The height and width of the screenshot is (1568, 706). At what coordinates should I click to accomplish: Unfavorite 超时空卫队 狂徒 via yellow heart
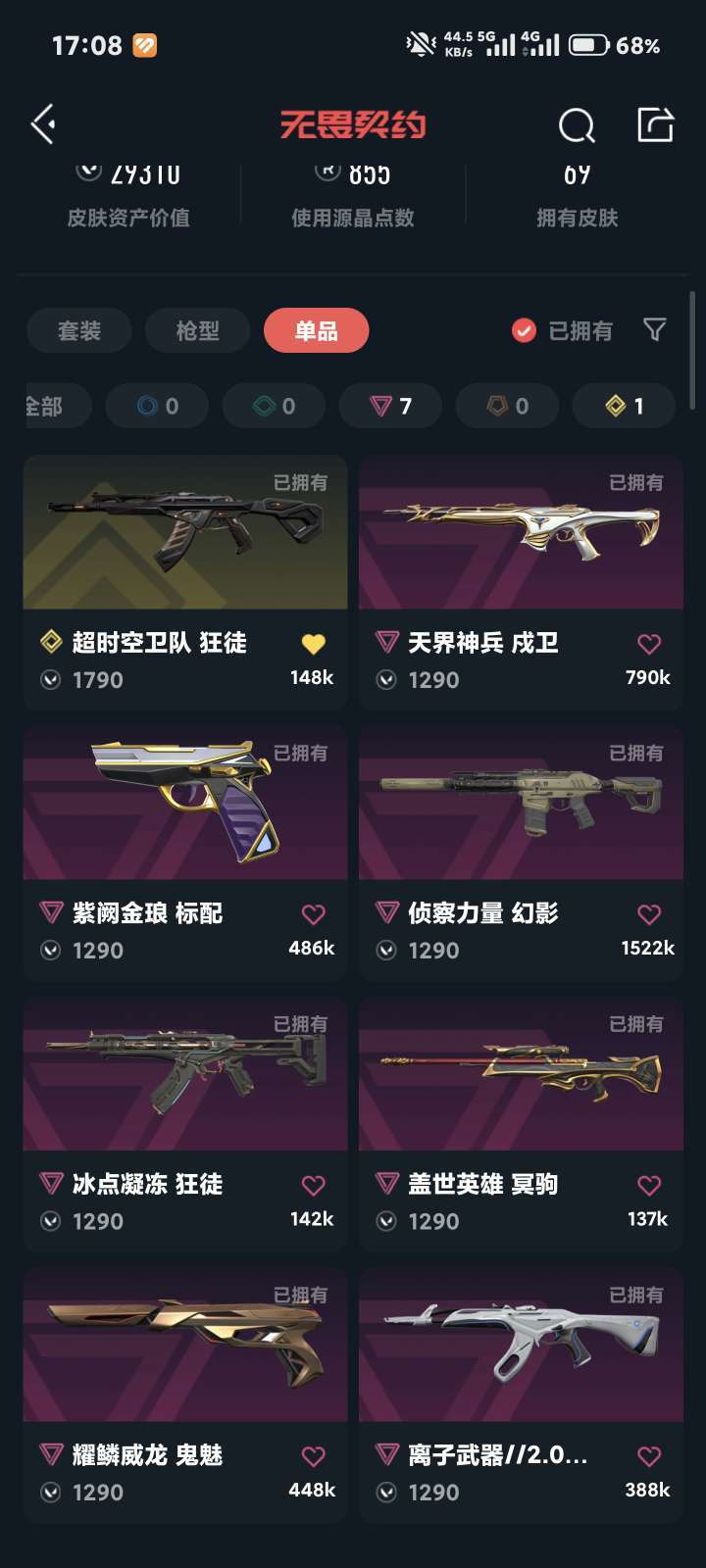[313, 644]
